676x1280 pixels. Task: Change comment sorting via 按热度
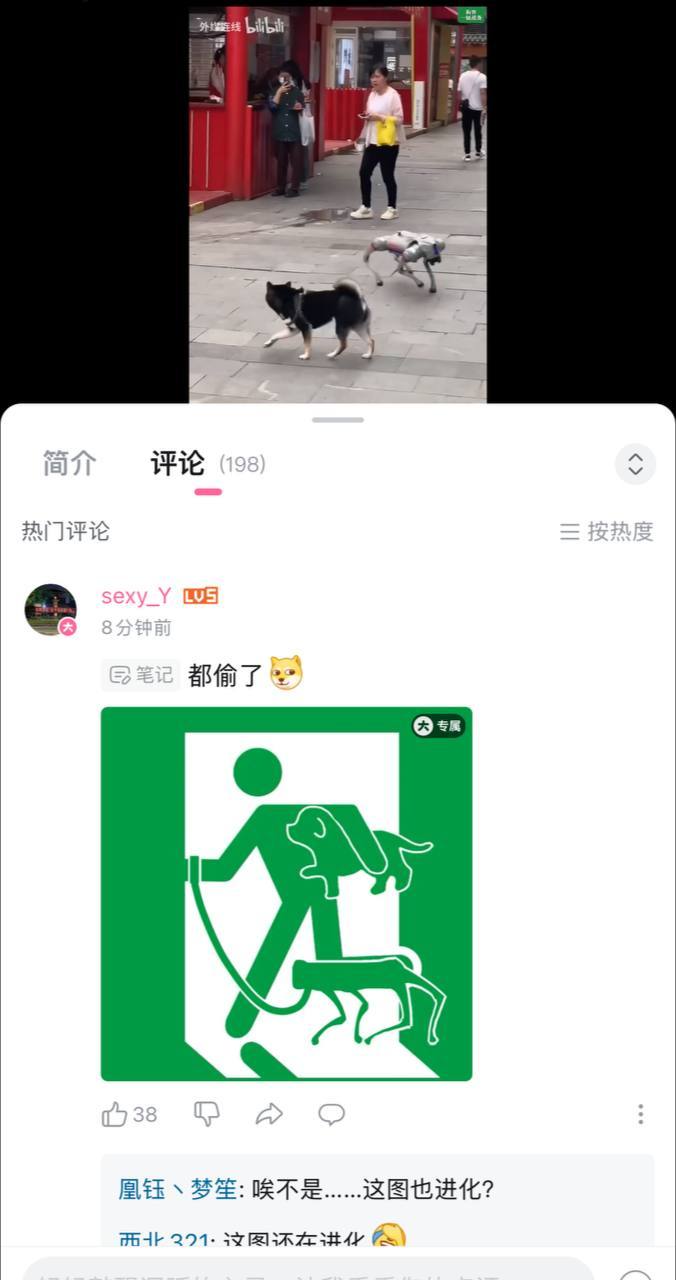pos(606,532)
